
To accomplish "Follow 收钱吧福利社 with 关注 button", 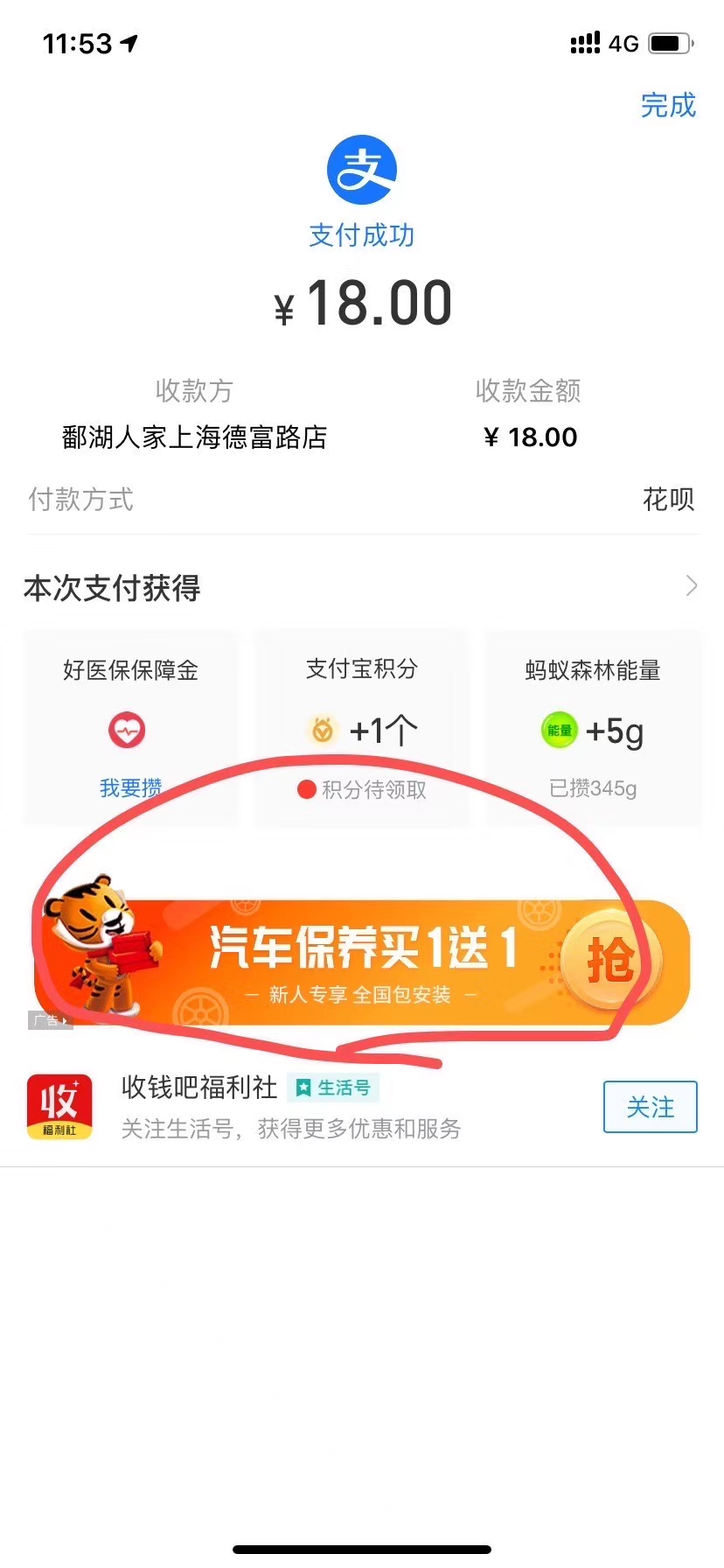I will click(x=650, y=1107).
